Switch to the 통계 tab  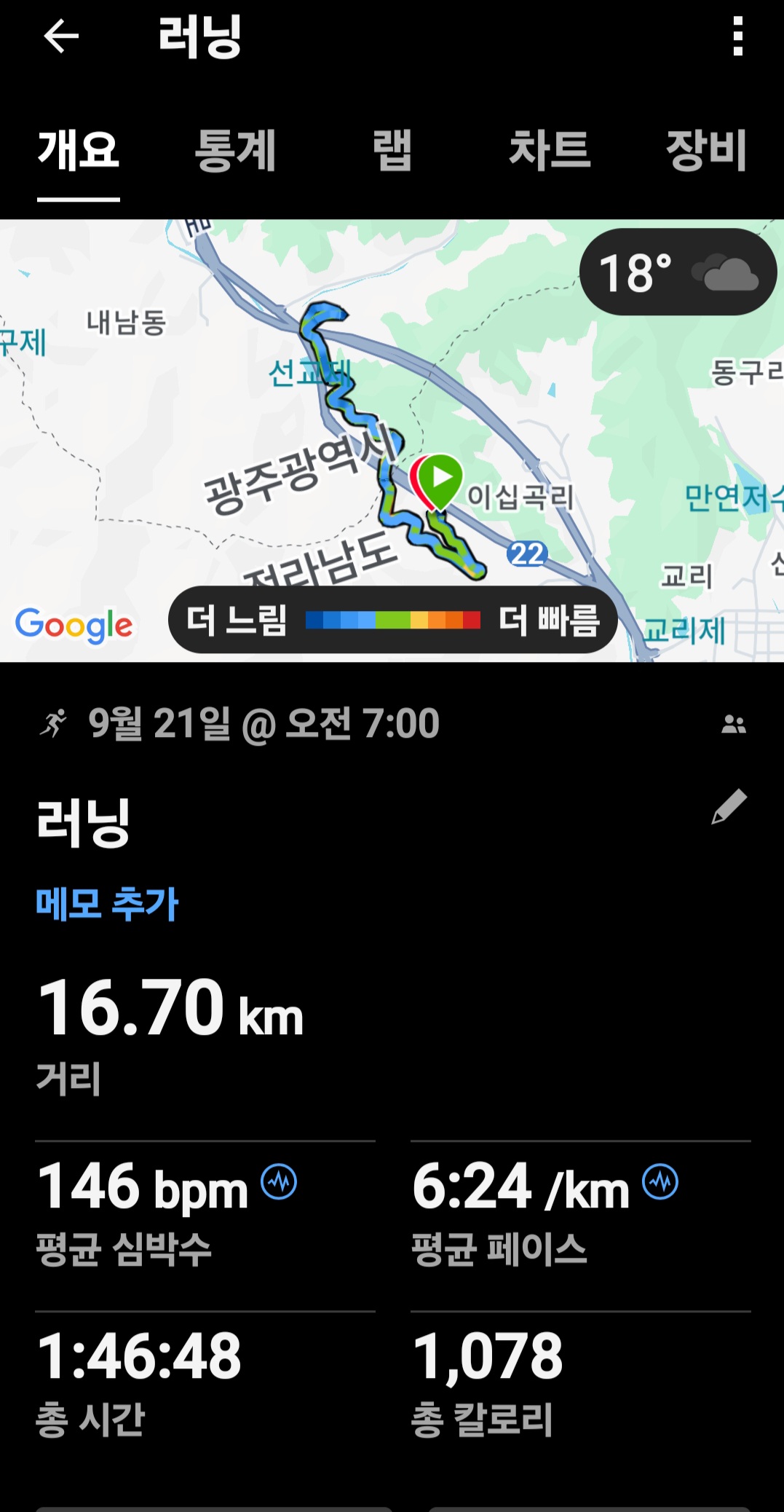click(x=235, y=151)
